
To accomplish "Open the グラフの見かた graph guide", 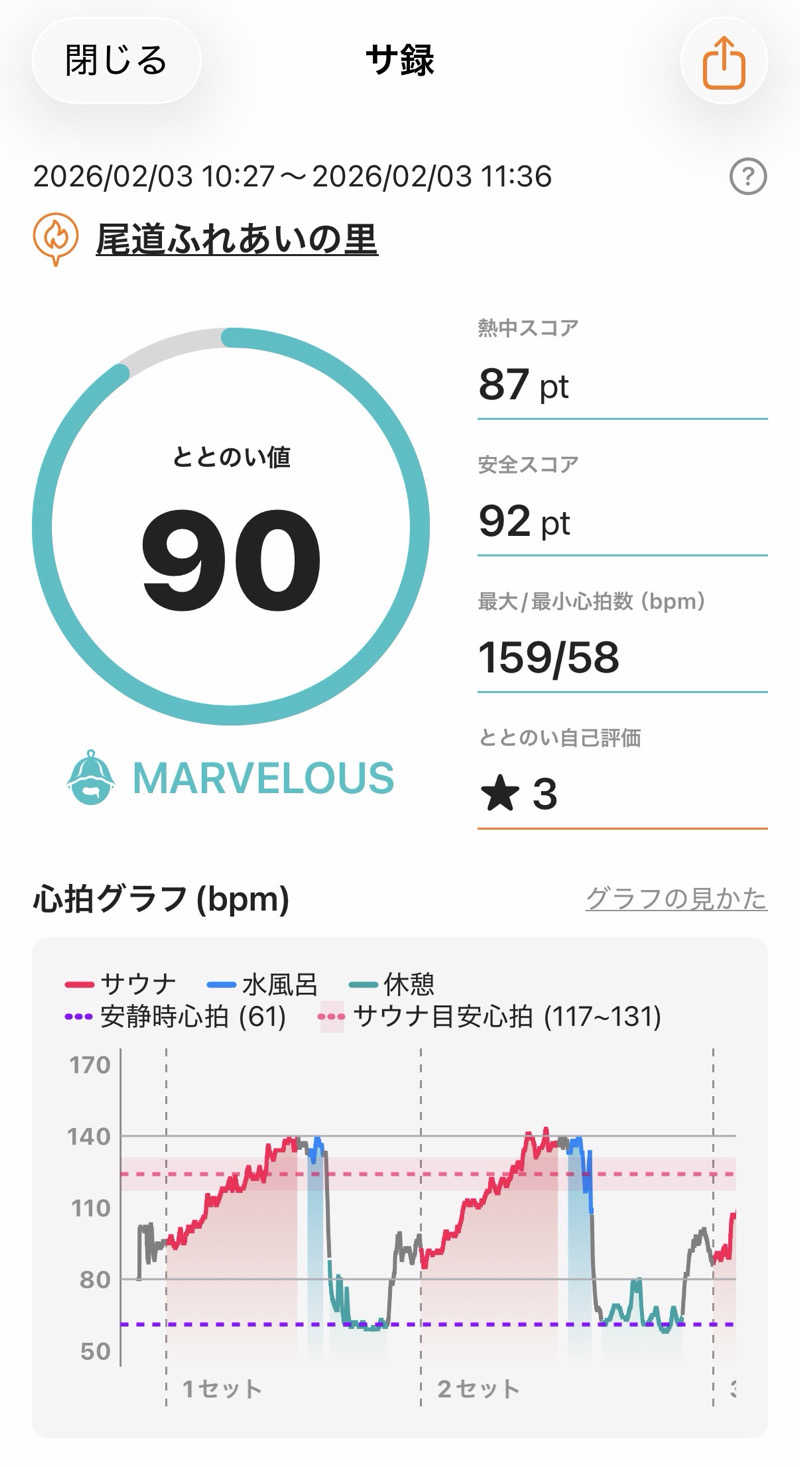I will tap(676, 899).
